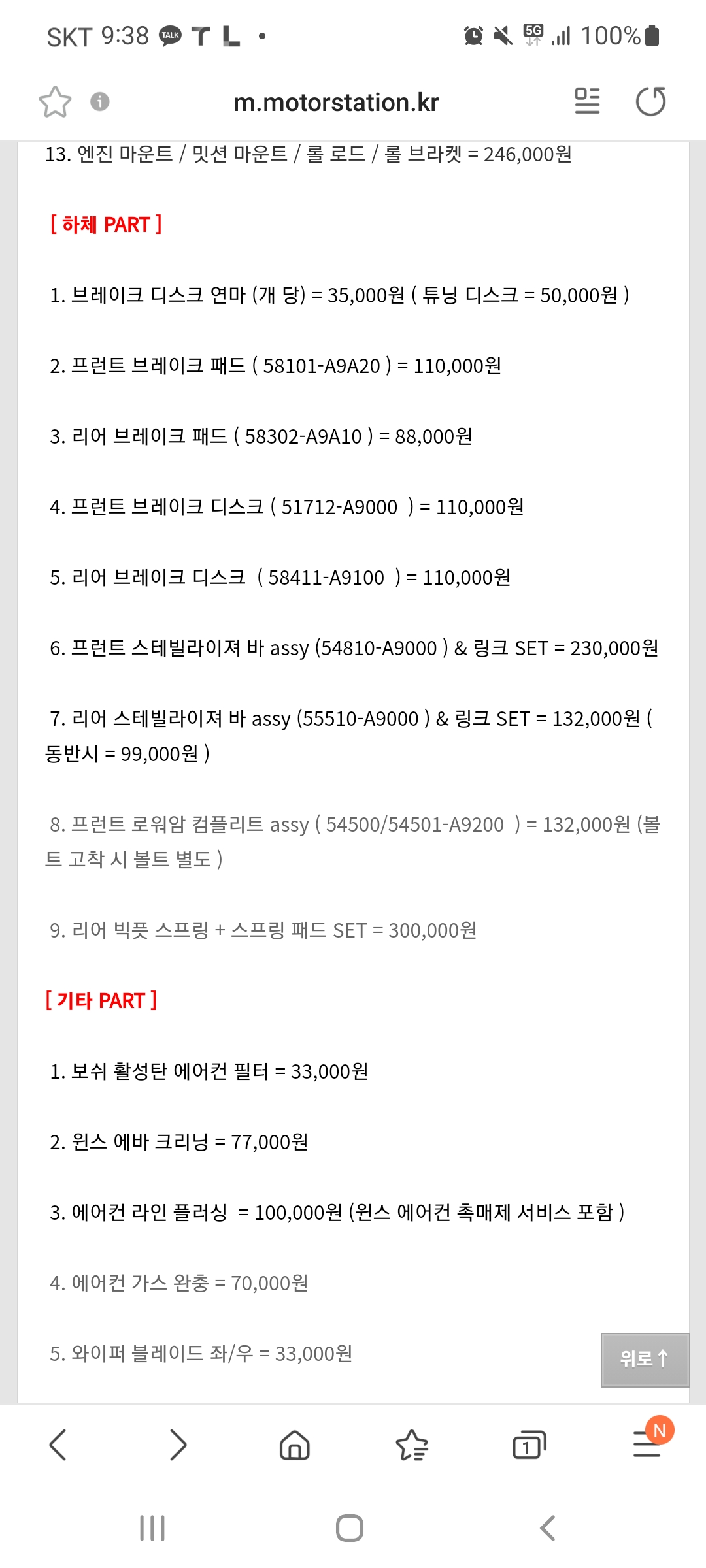Refresh the page with the reload icon

point(652,101)
